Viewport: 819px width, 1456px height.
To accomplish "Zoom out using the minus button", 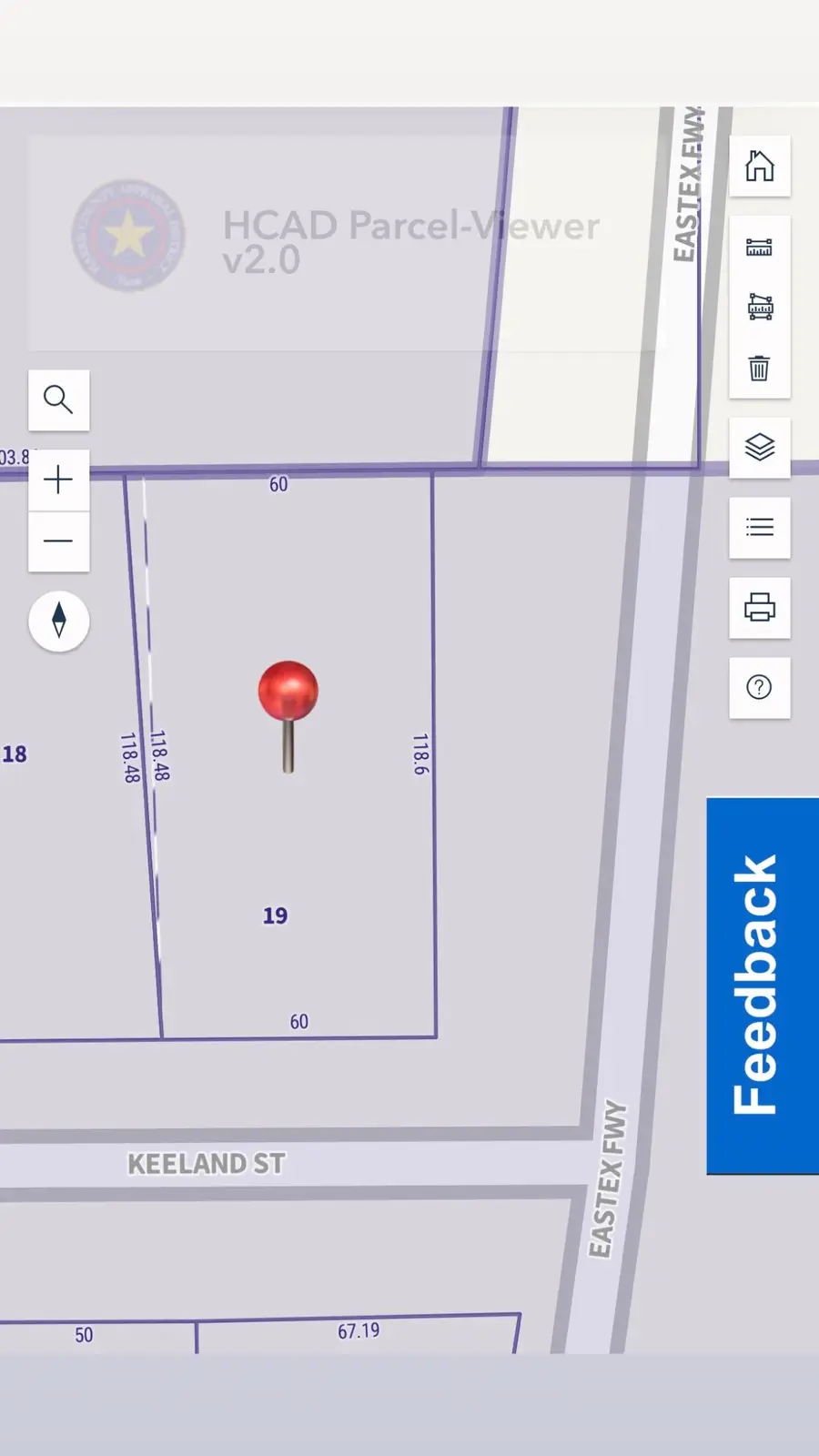I will click(59, 541).
